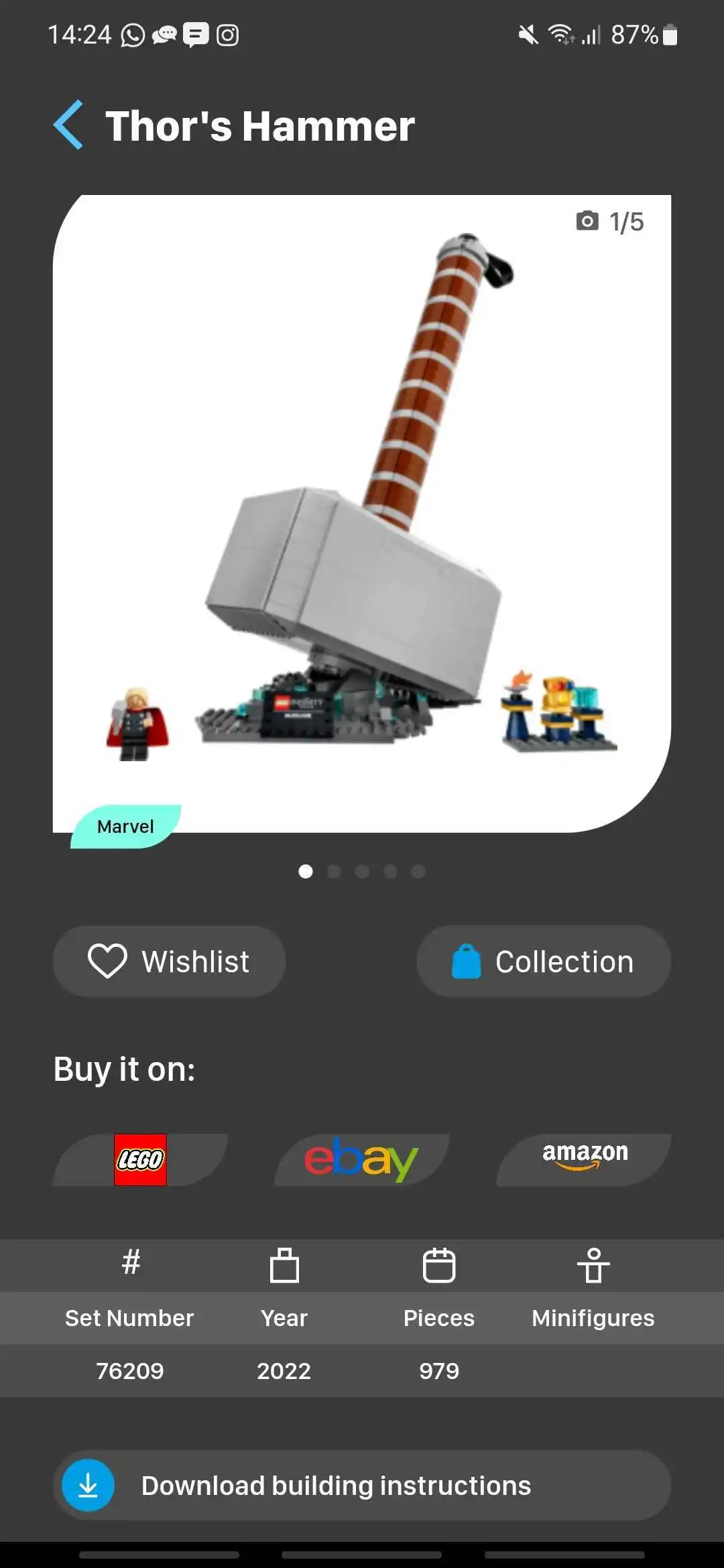This screenshot has height=1568, width=724.
Task: Switch to the eBay purchase option
Action: click(x=361, y=1158)
